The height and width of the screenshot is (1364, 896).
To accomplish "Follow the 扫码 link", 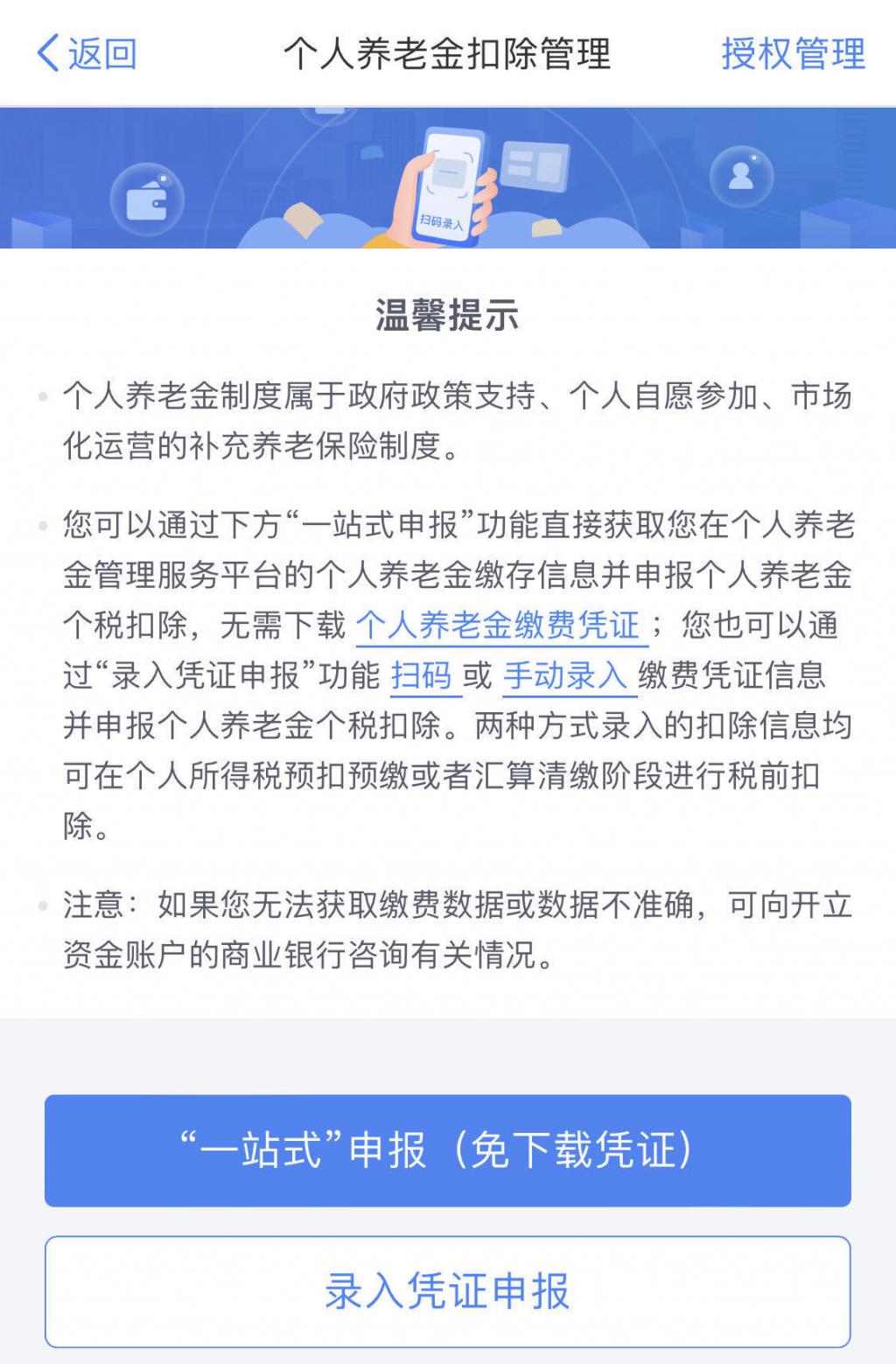I will pyautogui.click(x=423, y=676).
